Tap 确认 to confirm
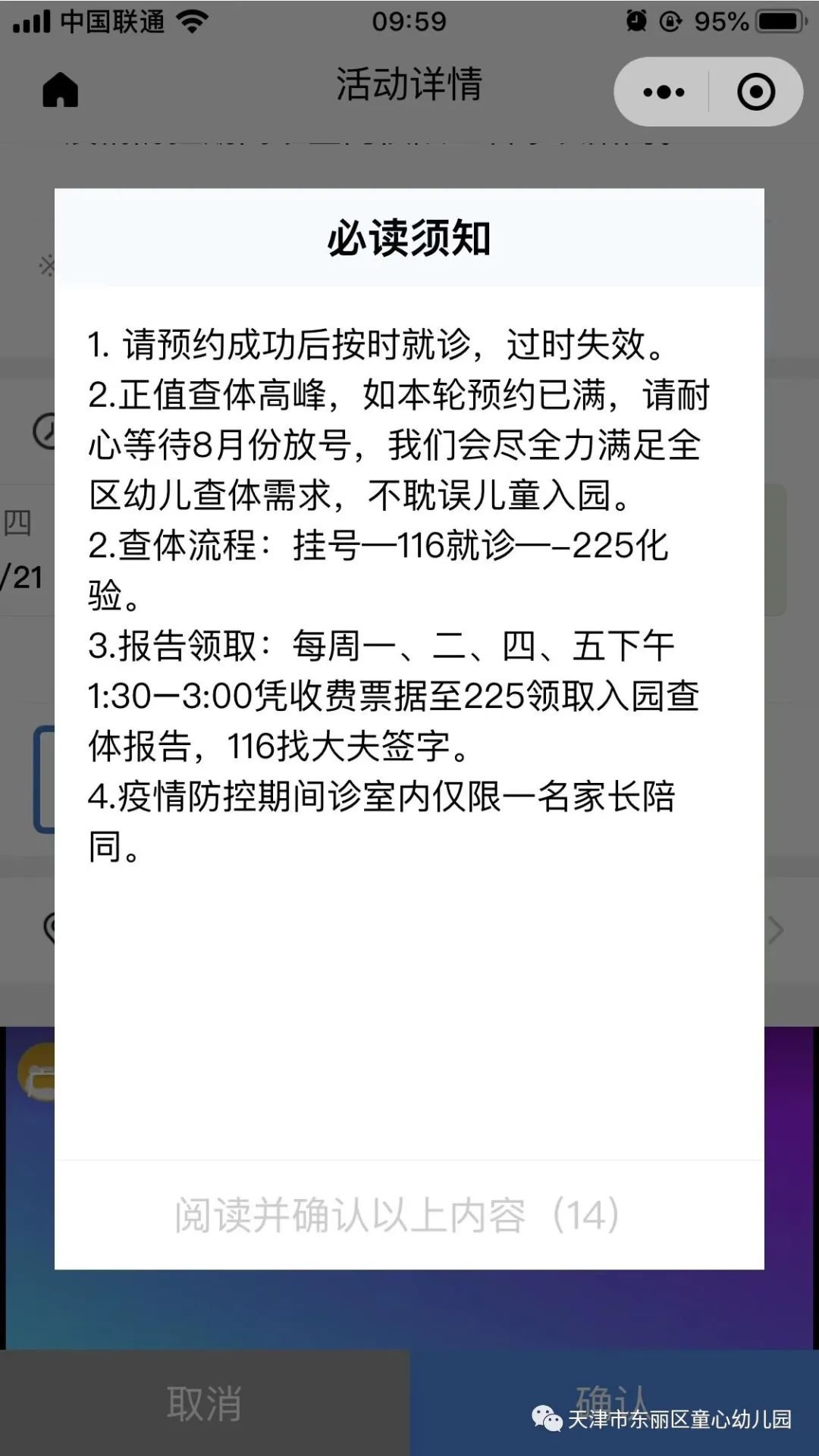This screenshot has height=1456, width=819. tap(613, 1402)
